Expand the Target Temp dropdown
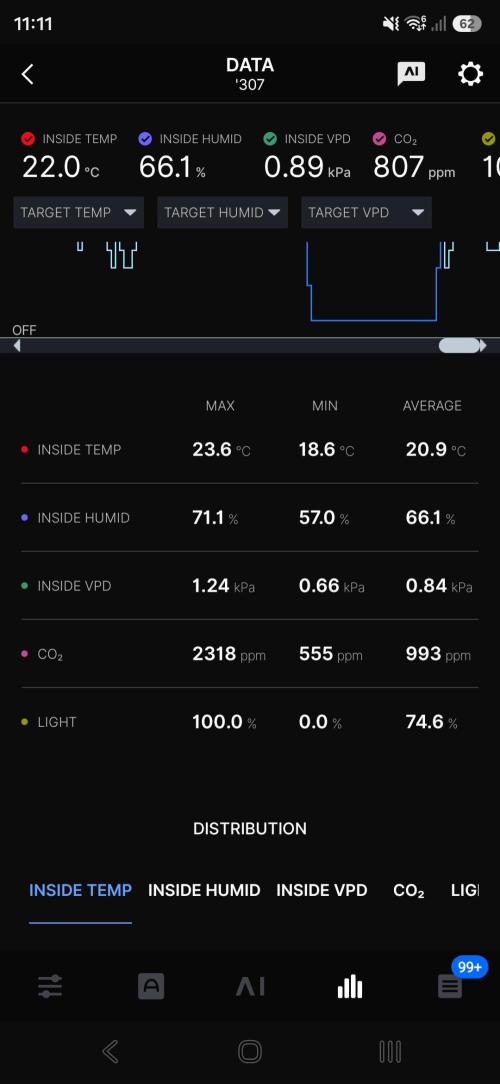 click(x=79, y=212)
